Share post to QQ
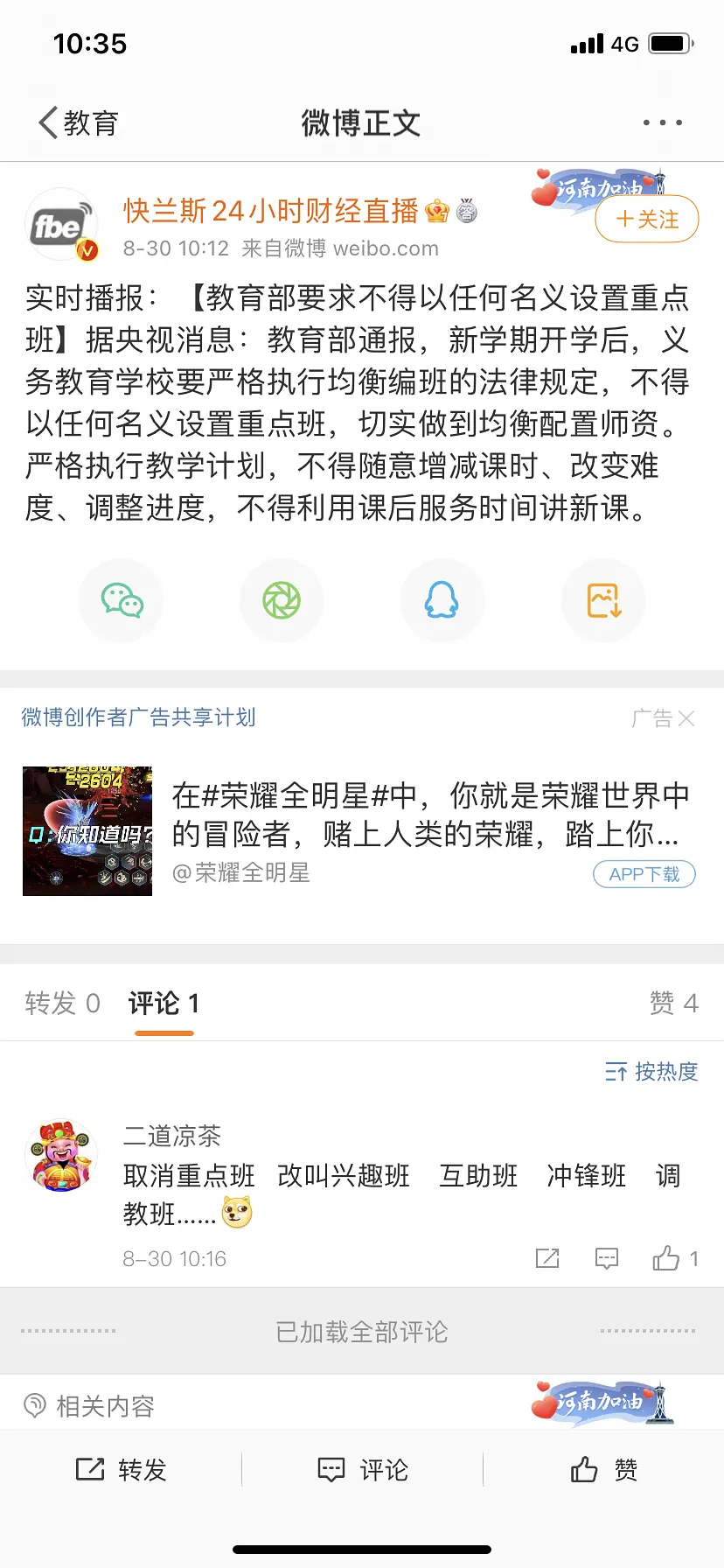This screenshot has width=724, height=1568. (442, 601)
